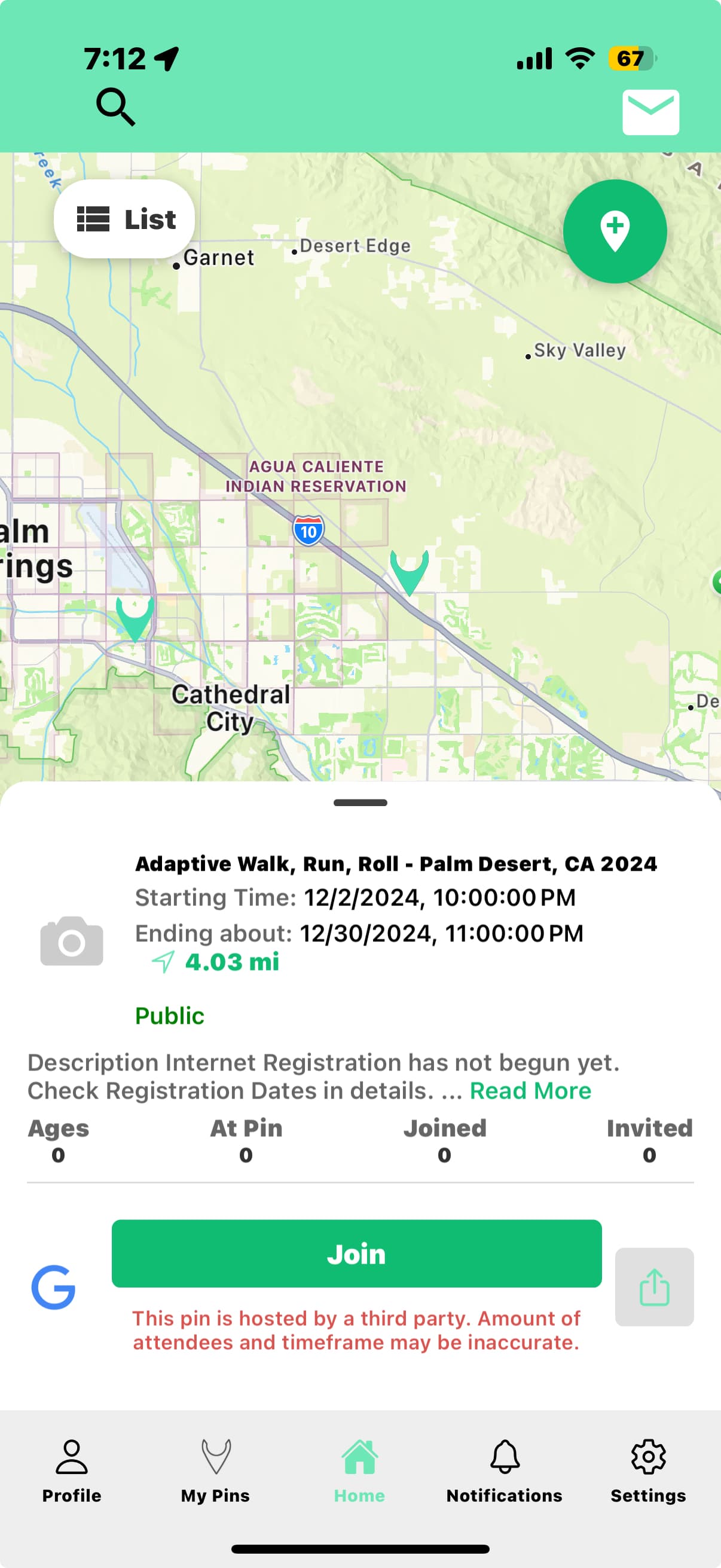721x1568 pixels.
Task: Open the Settings tab
Action: pos(648,1471)
